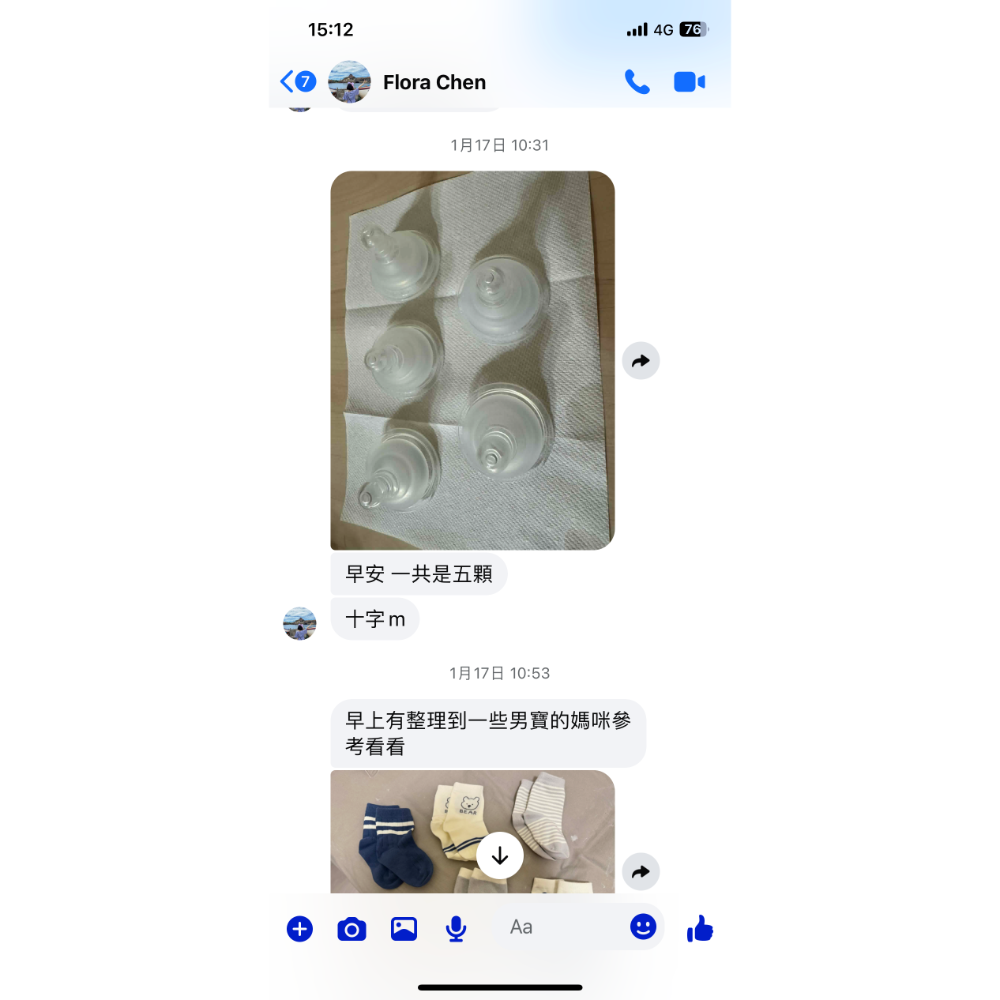Jump to the latest messages arrow

pyautogui.click(x=500, y=856)
